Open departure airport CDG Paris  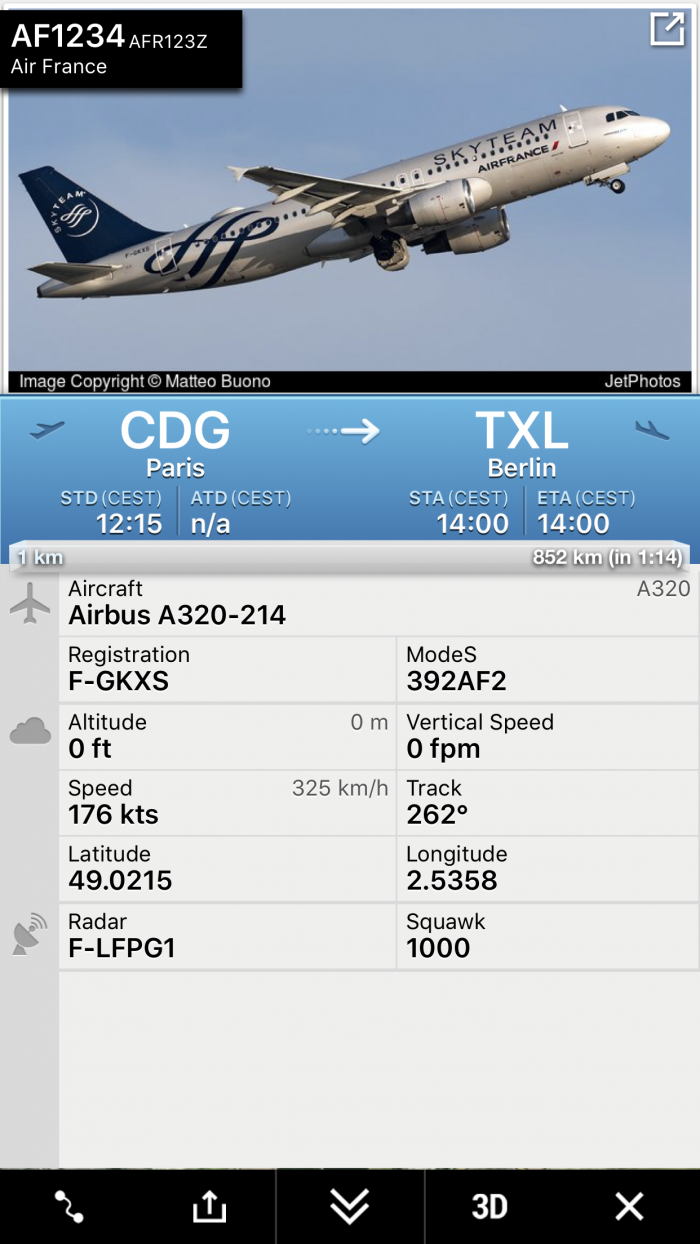(175, 443)
